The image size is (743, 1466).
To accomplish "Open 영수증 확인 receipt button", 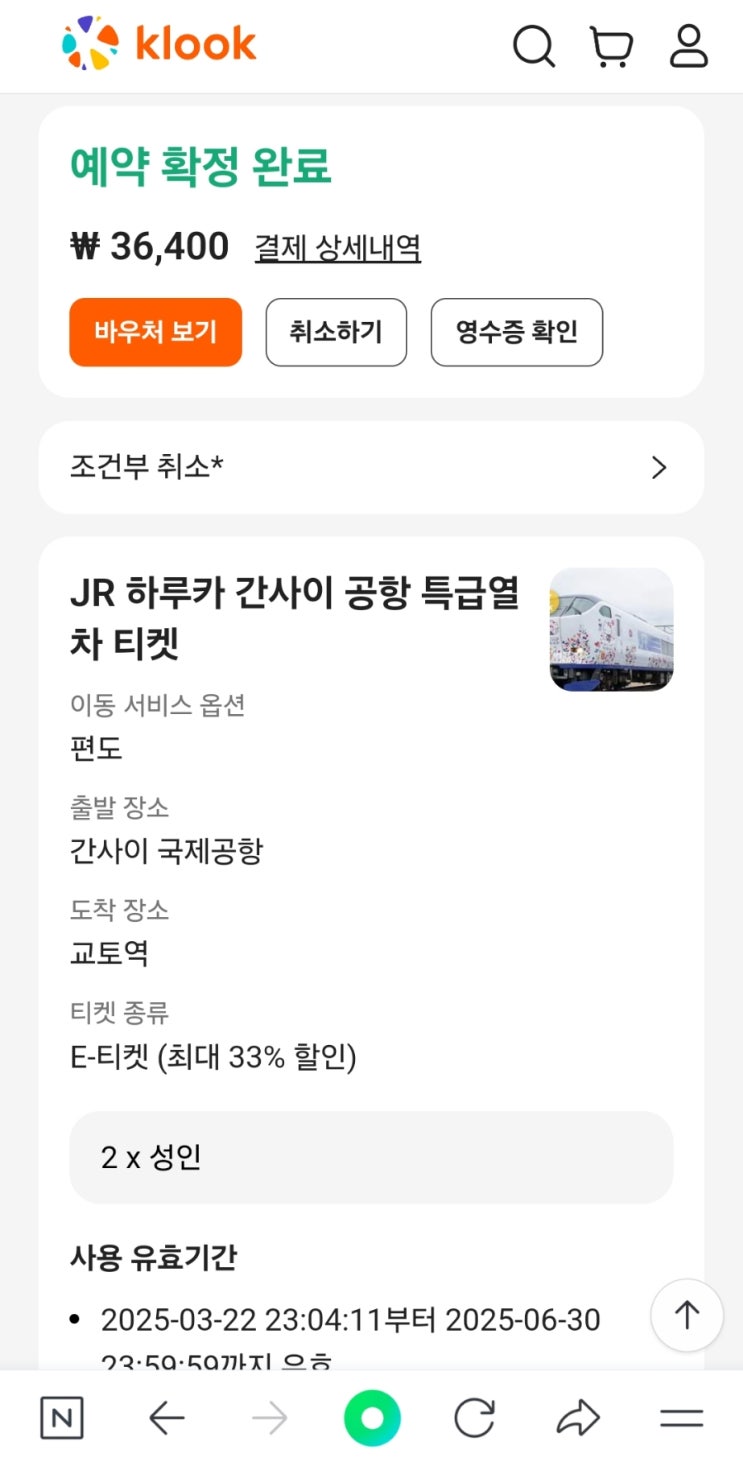I will [x=516, y=332].
